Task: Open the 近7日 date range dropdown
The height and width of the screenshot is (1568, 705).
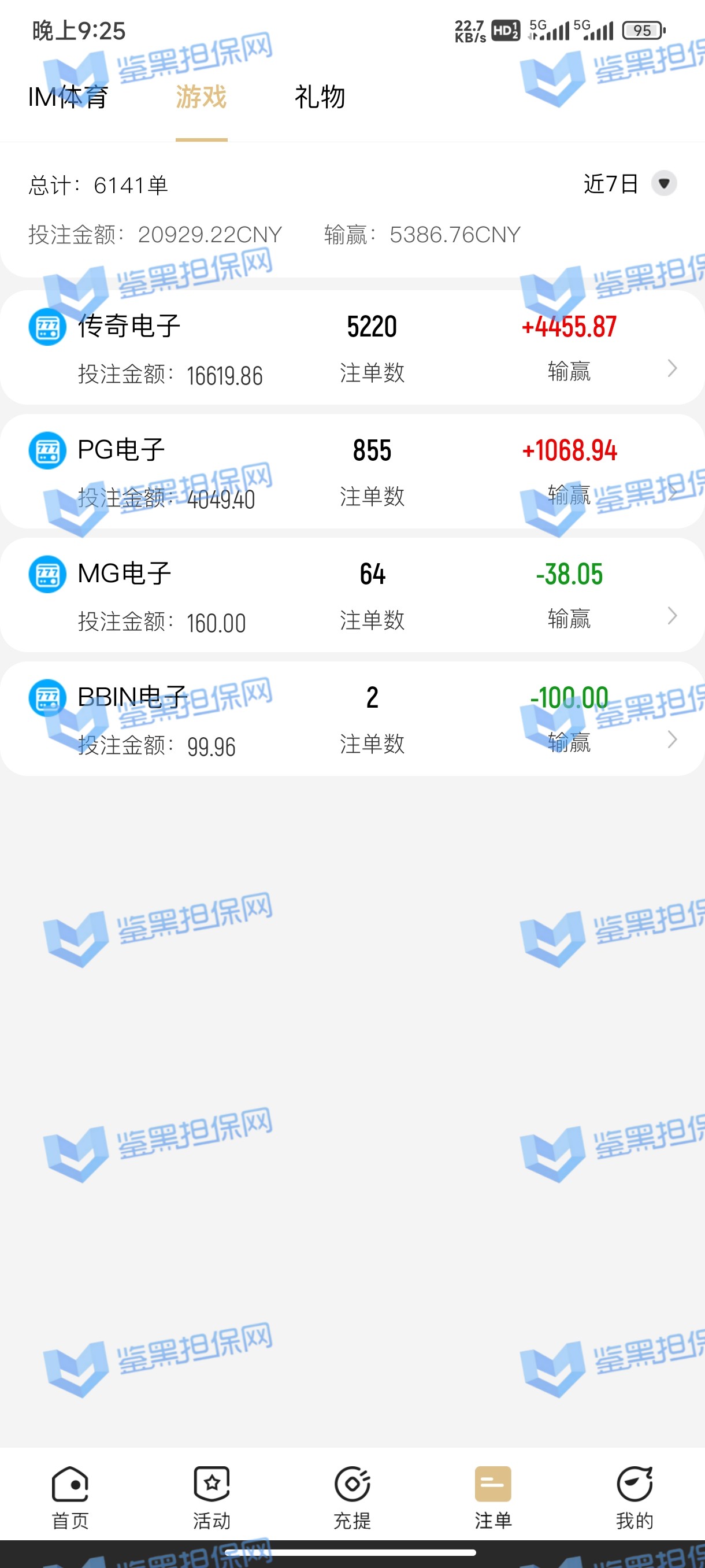Action: pos(629,183)
